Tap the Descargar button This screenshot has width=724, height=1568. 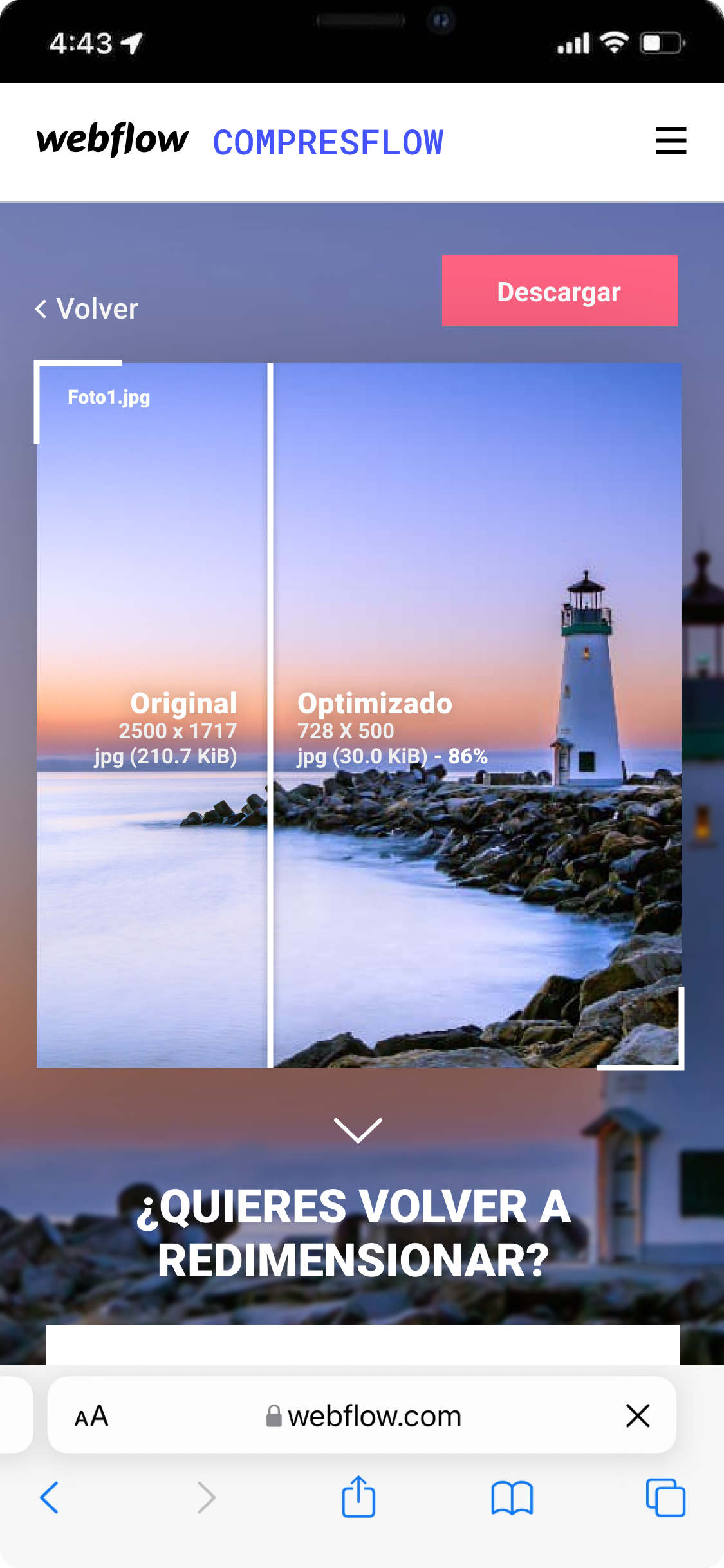559,291
